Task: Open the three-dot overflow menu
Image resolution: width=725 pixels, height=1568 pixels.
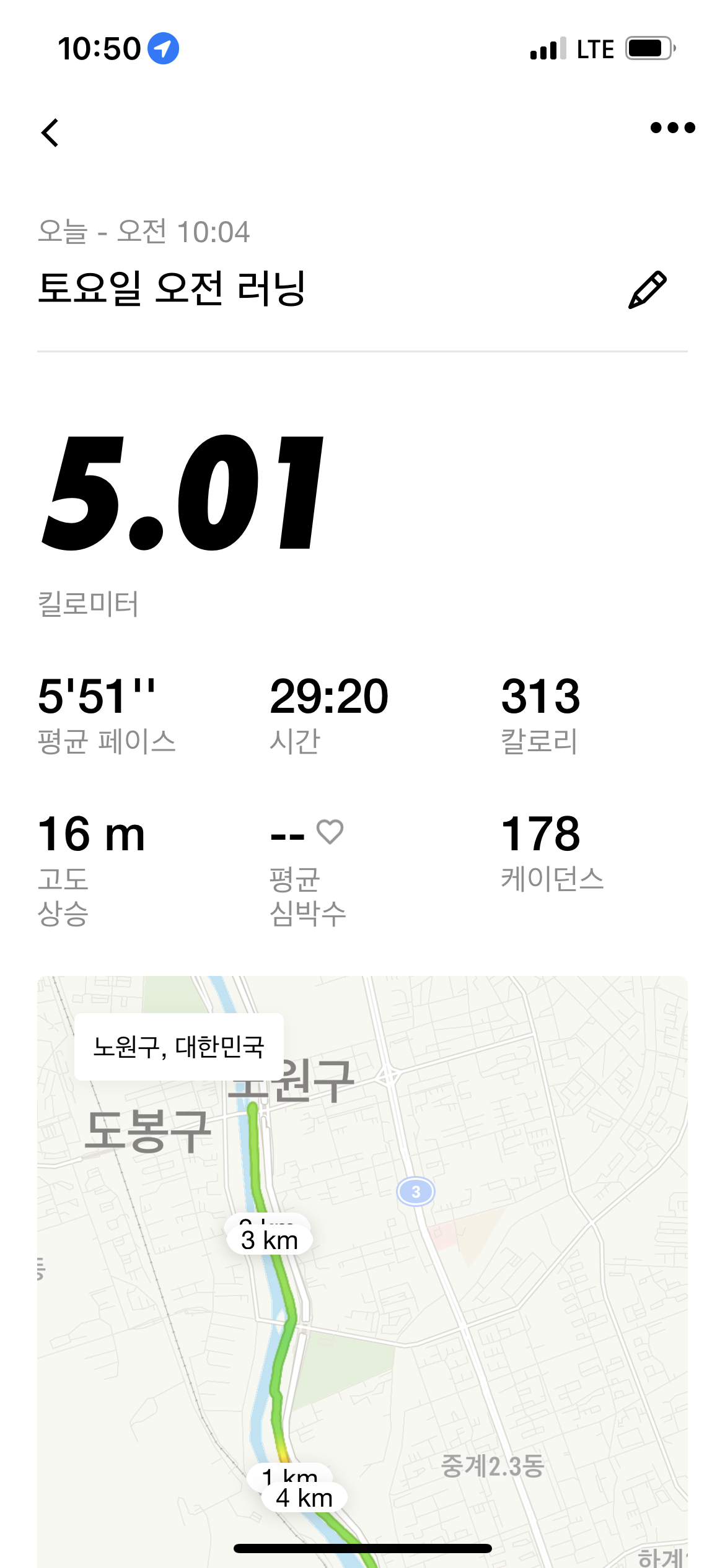Action: (x=672, y=128)
